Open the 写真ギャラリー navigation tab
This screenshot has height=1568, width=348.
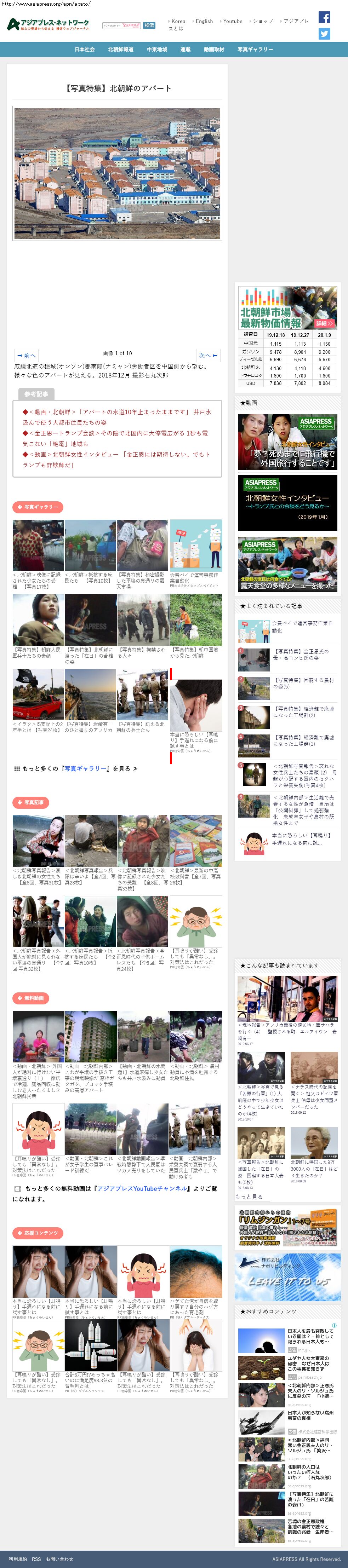point(255,50)
